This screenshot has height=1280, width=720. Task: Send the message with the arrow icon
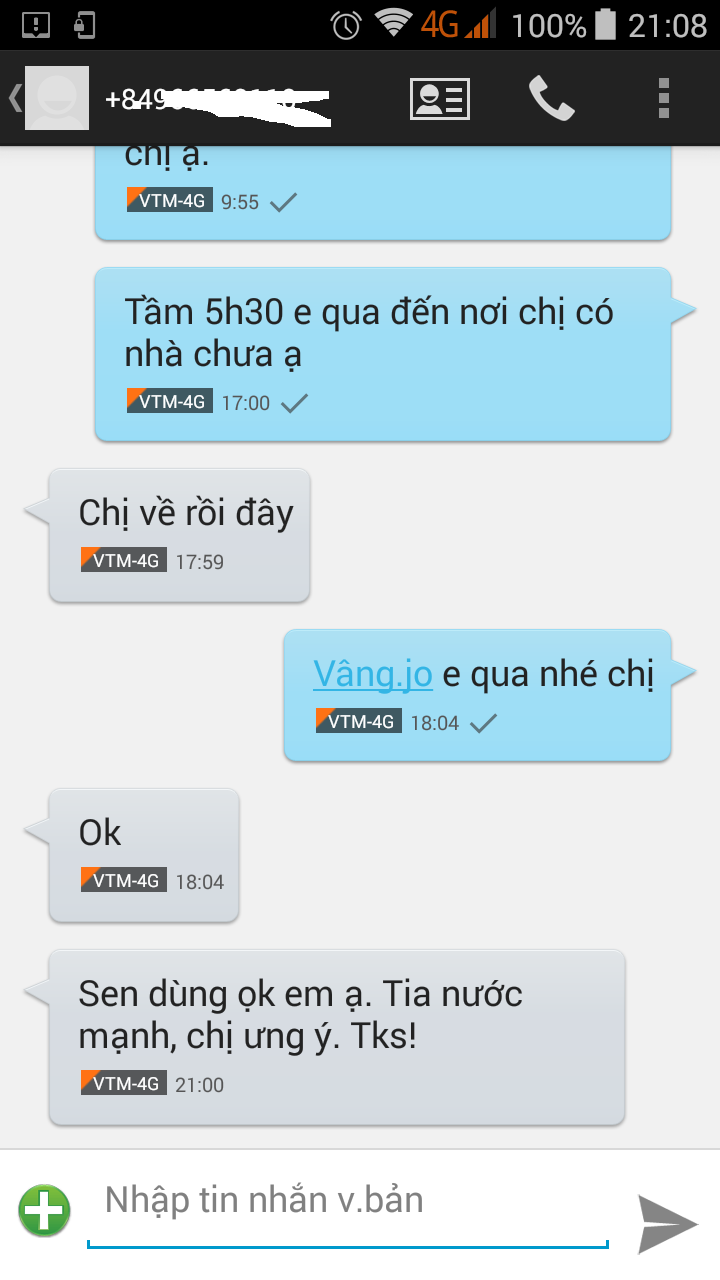(x=667, y=1221)
